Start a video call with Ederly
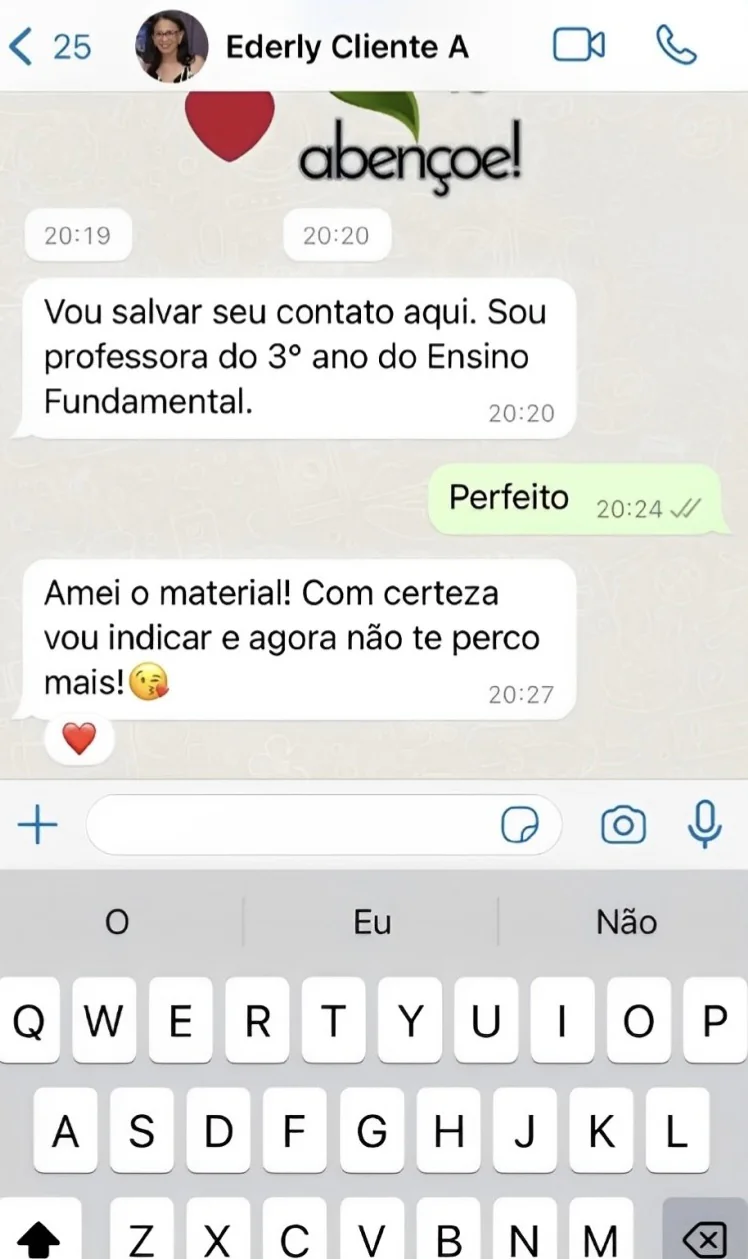The image size is (748, 1259). click(x=579, y=45)
